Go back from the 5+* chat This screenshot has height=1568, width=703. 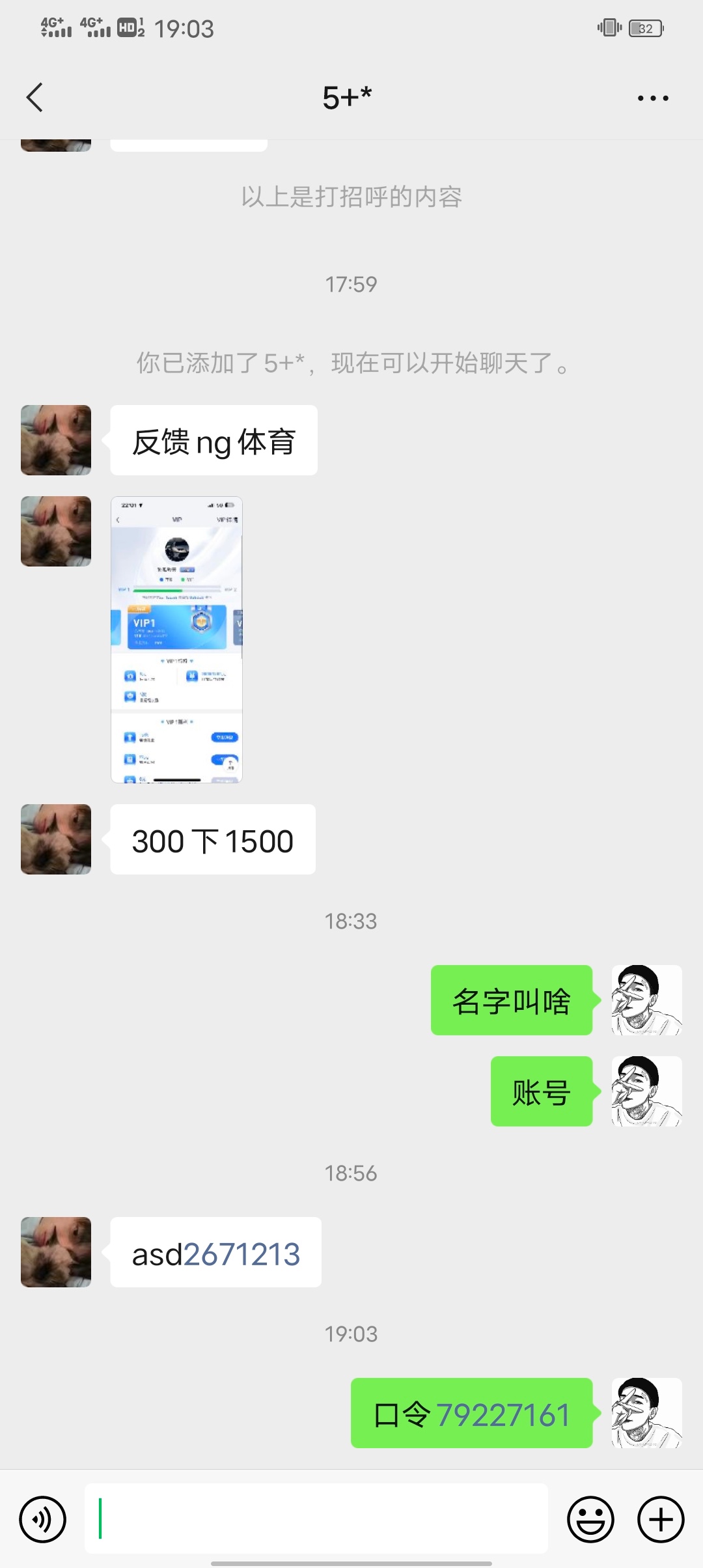(35, 98)
